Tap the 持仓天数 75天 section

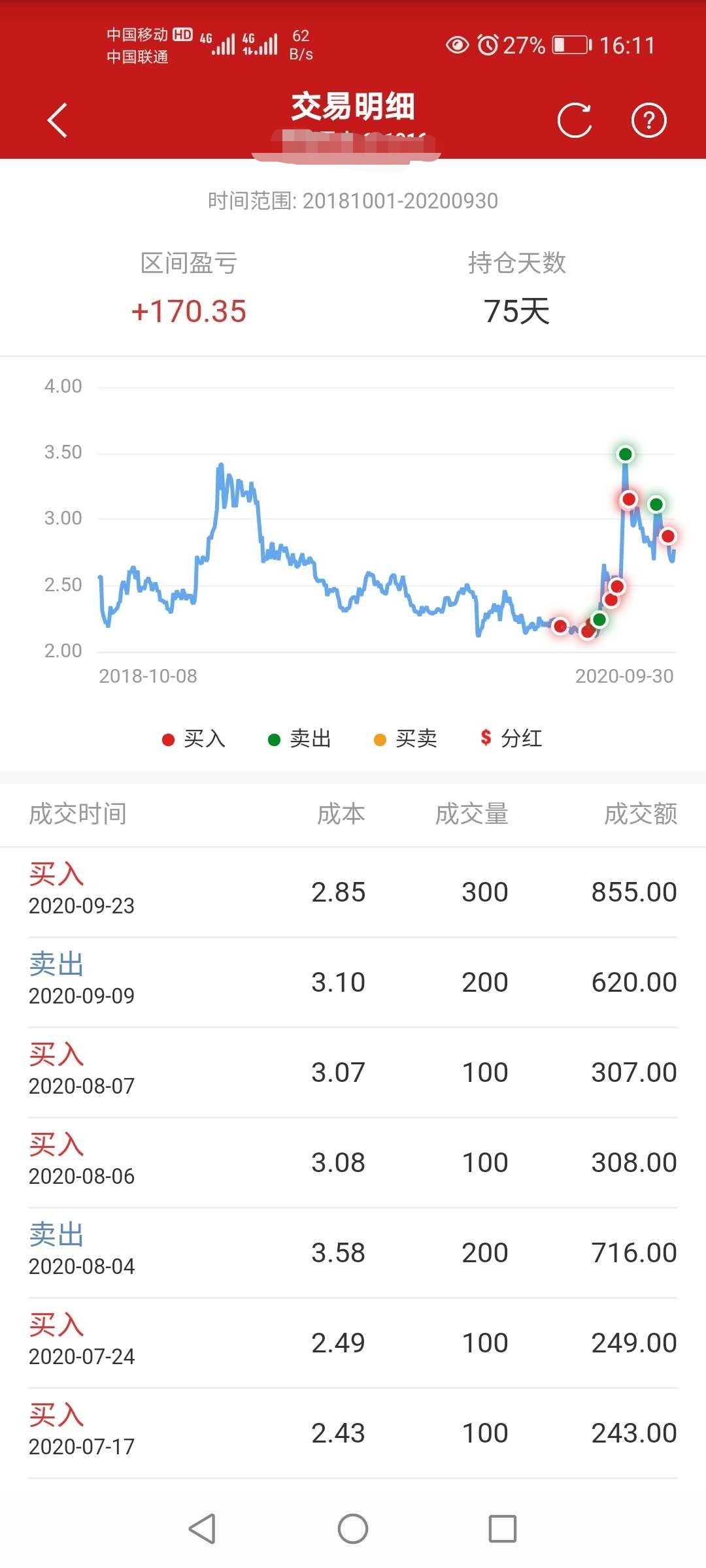(x=516, y=287)
